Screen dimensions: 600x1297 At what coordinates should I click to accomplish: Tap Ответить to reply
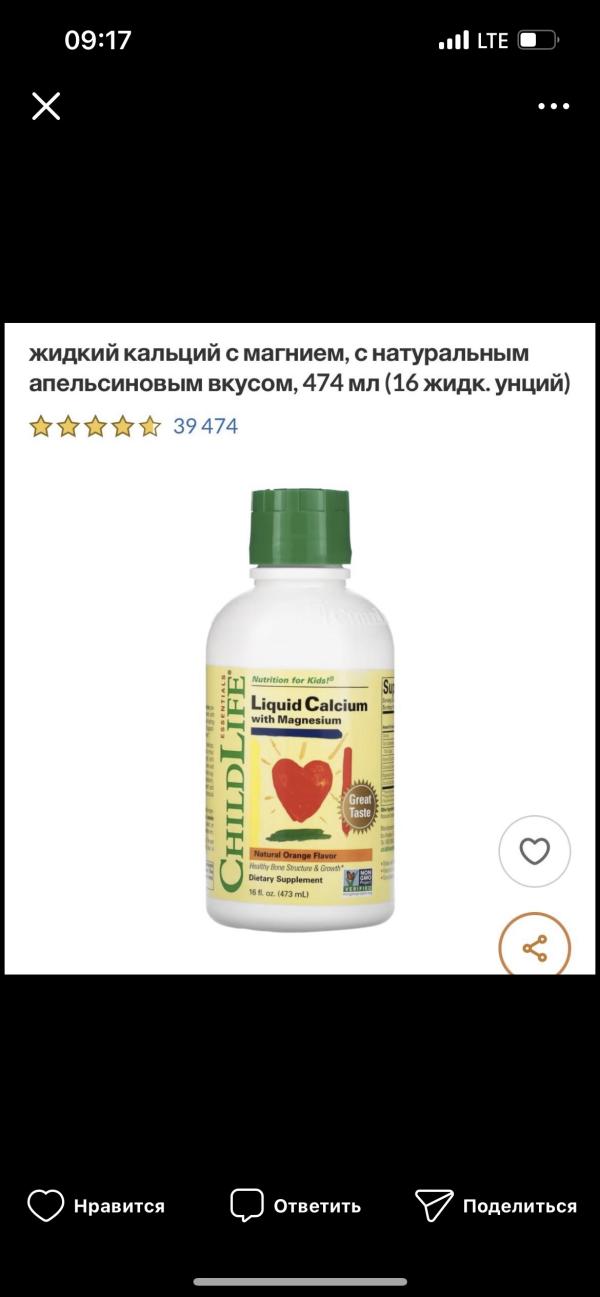(x=296, y=1205)
